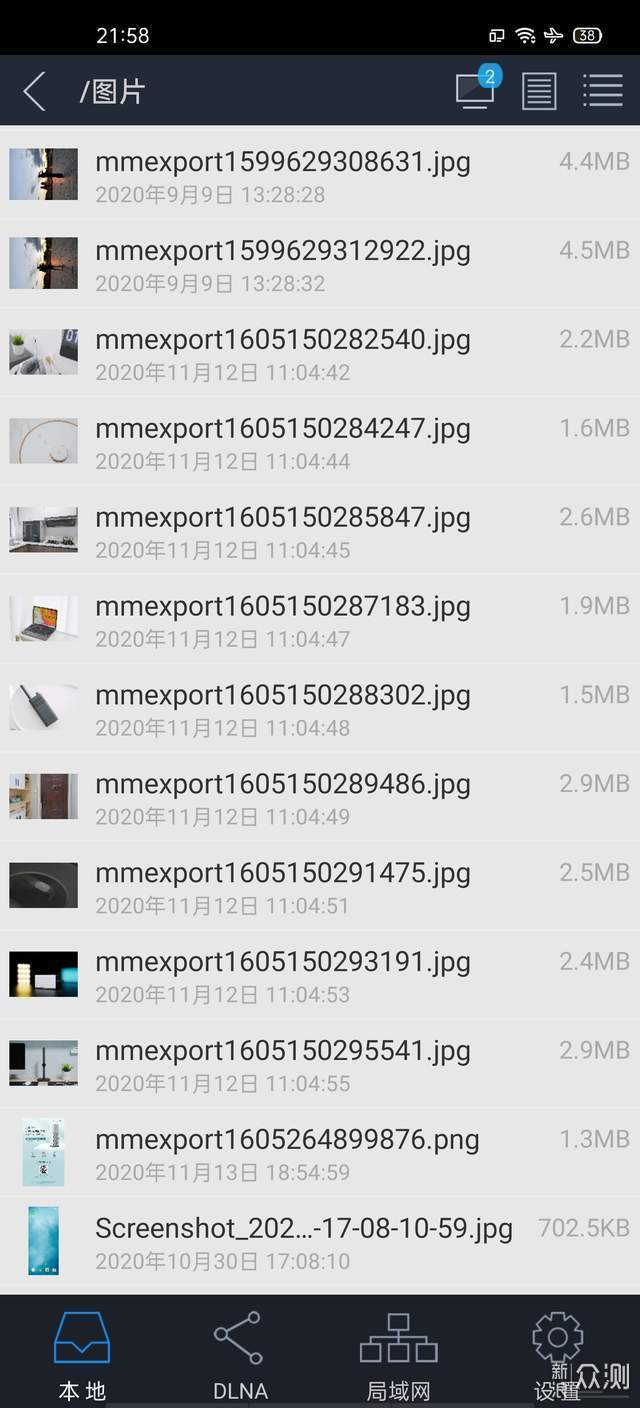Open the list menu icon at top right
This screenshot has height=1408, width=640.
[x=603, y=90]
